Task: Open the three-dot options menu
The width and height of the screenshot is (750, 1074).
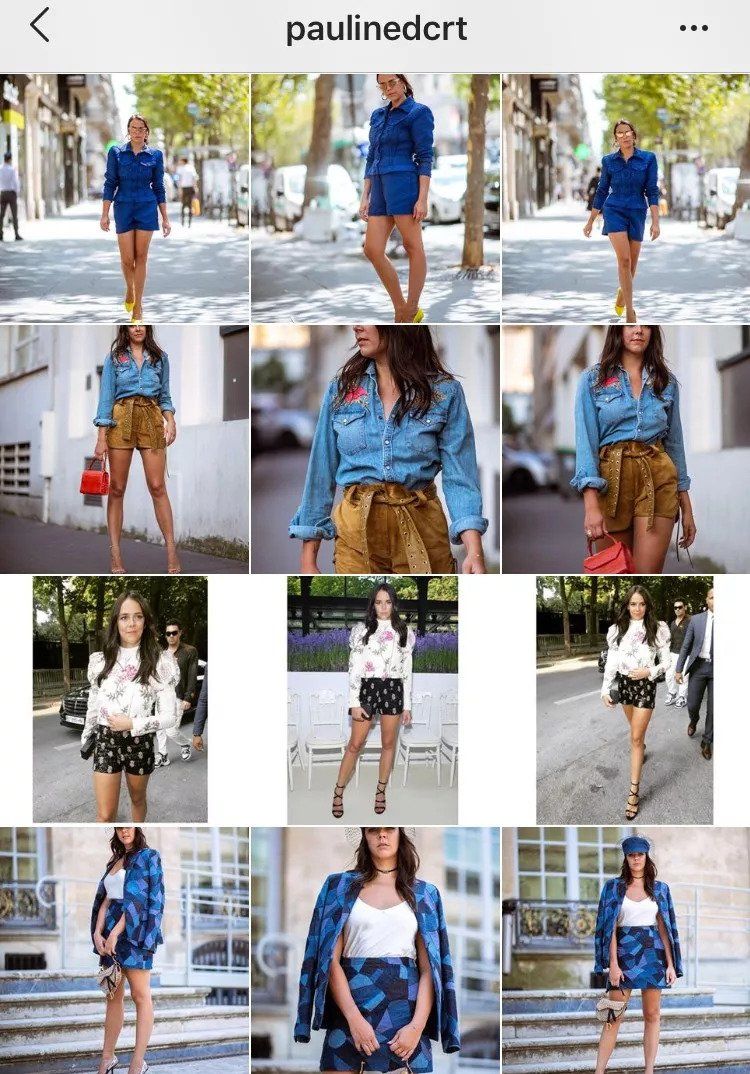Action: tap(693, 28)
